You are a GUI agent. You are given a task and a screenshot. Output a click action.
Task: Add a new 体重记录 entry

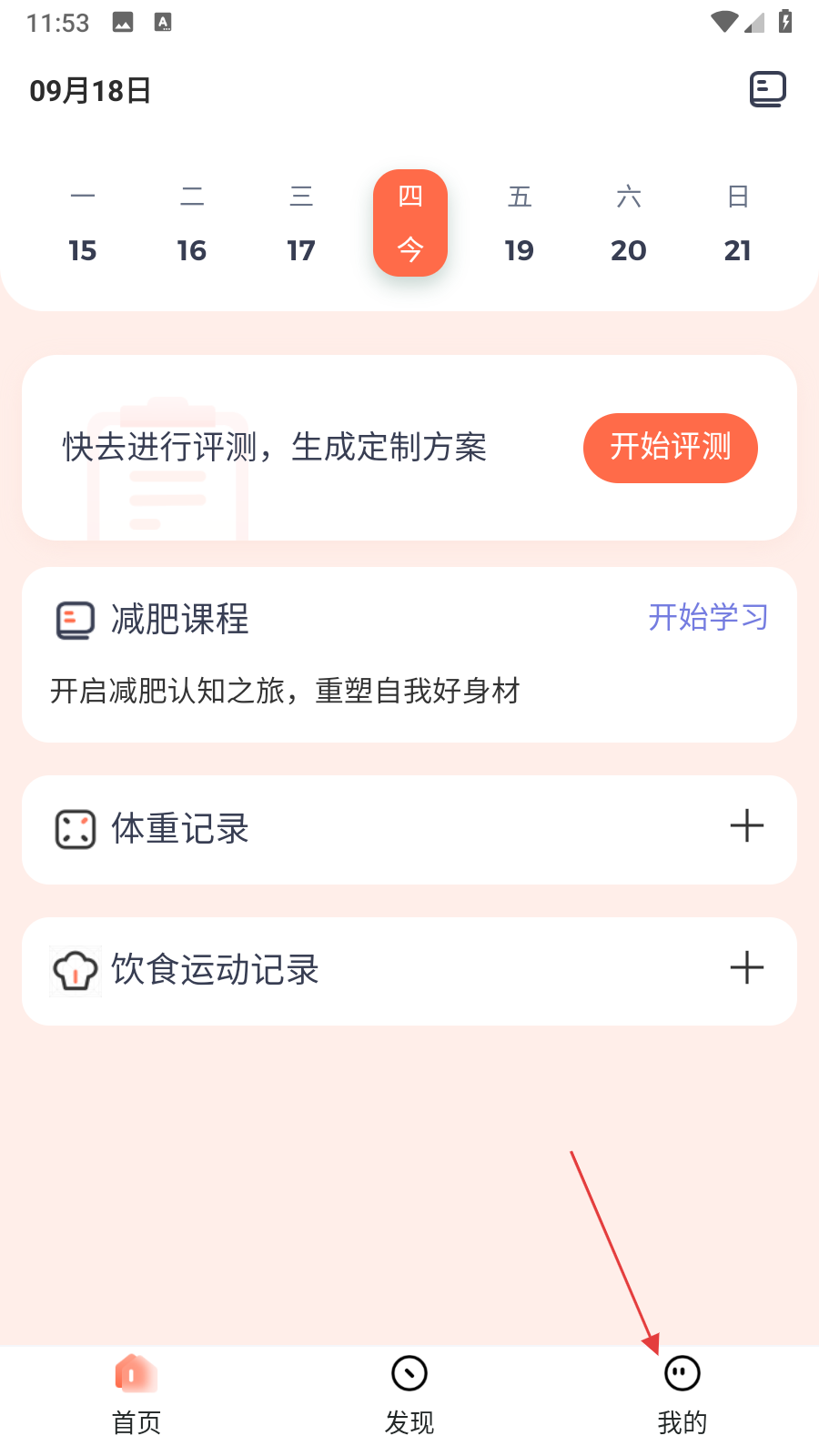(x=746, y=826)
